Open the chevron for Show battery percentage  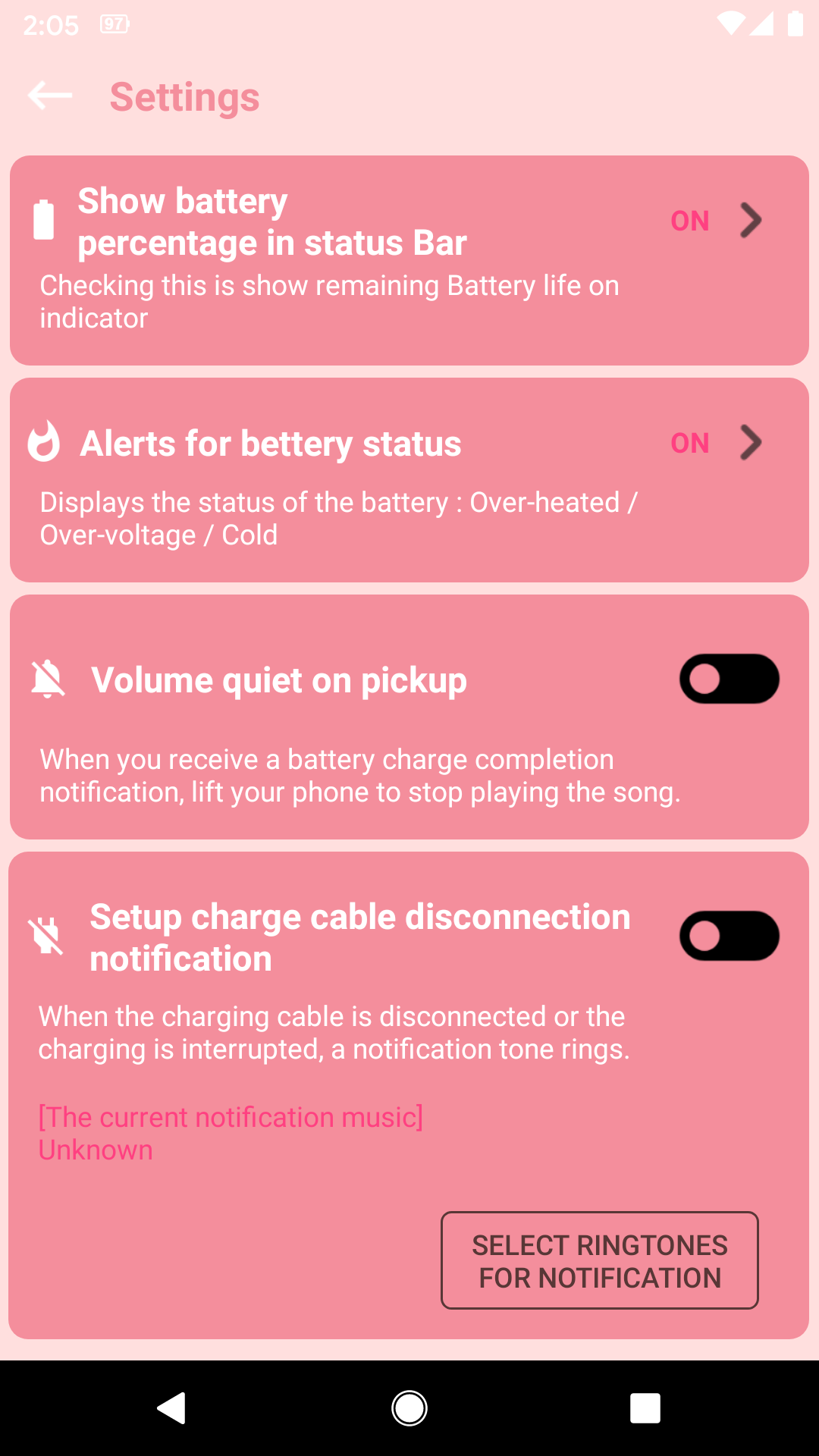pos(752,221)
